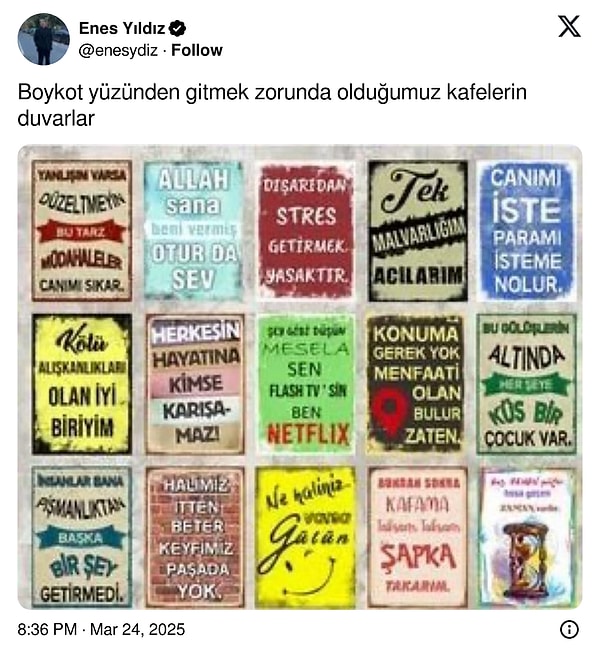This screenshot has height=660, width=600.
Task: Open Enes Yıldız's profile picture
Action: [43, 39]
